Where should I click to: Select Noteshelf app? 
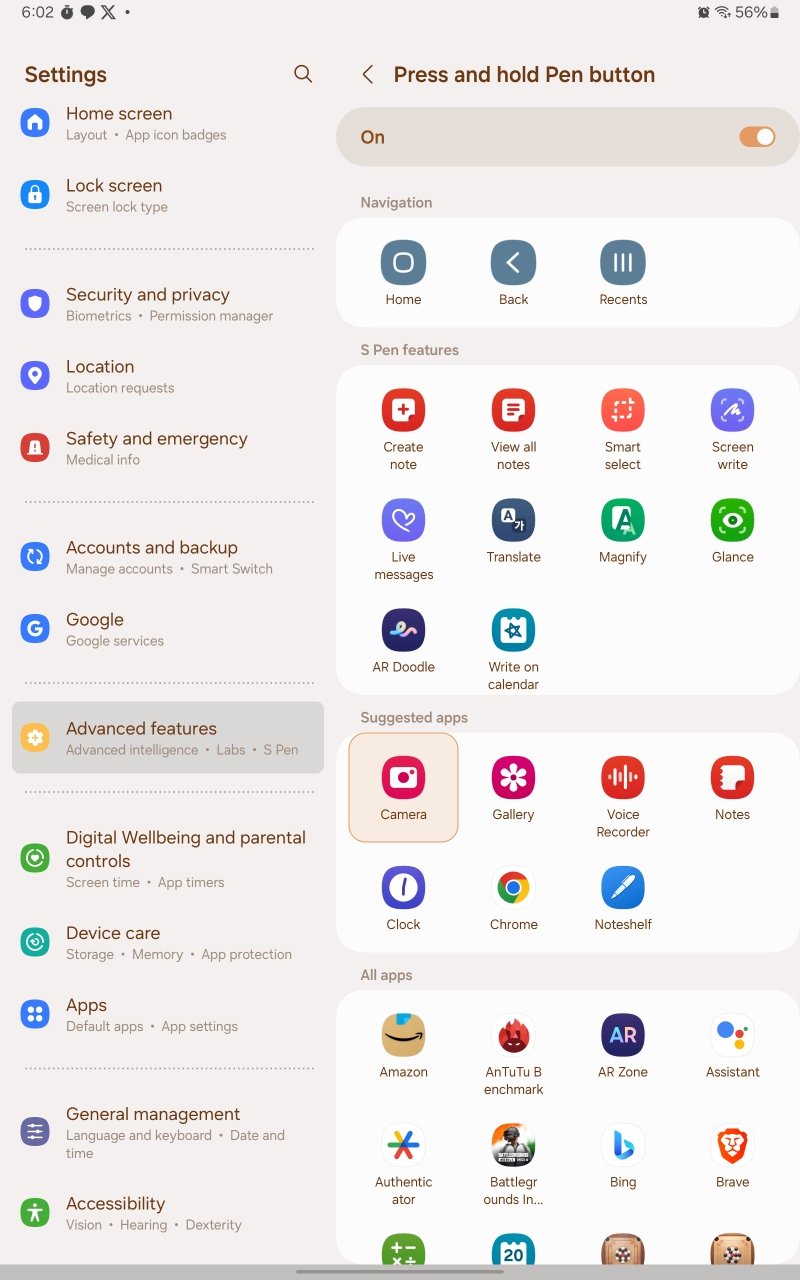623,898
